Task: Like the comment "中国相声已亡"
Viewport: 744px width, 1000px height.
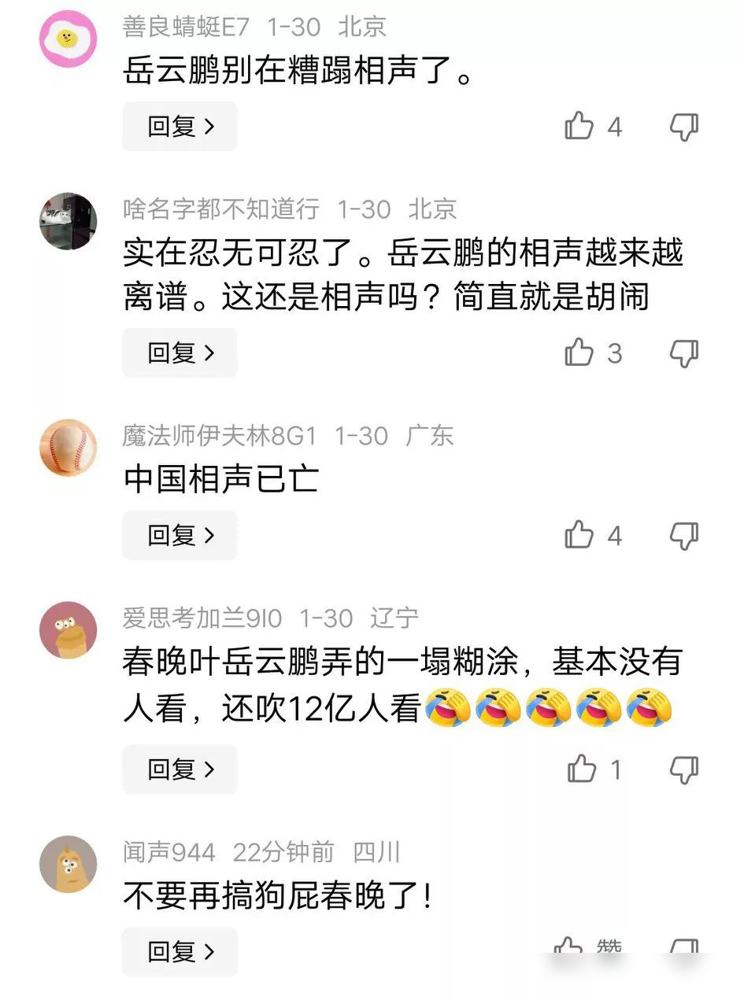Action: point(578,535)
